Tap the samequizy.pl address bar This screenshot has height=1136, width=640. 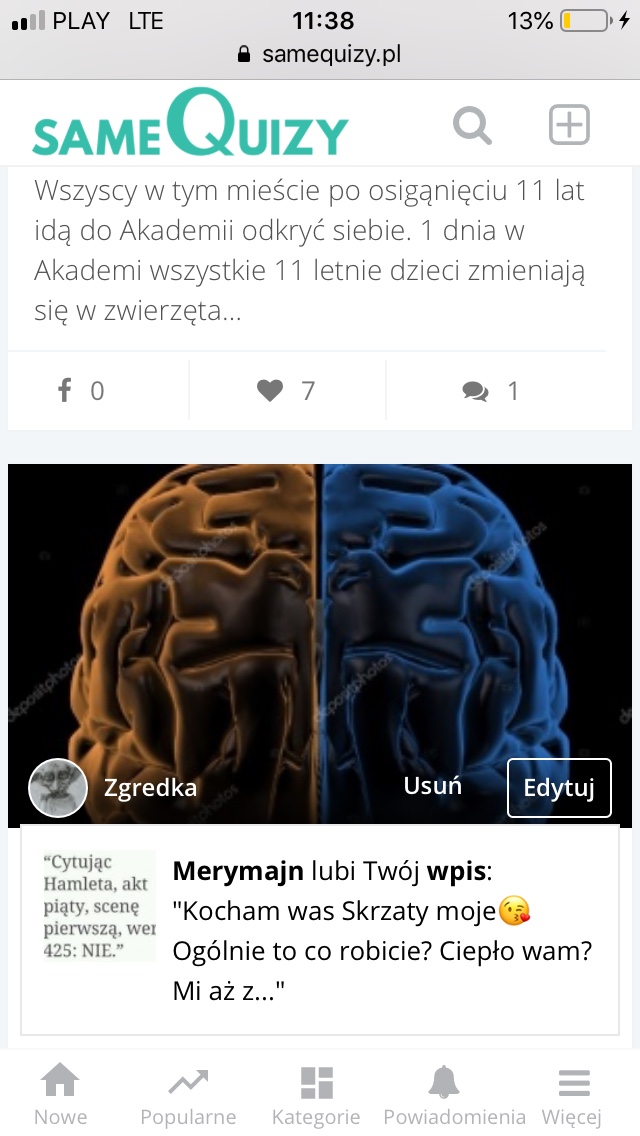[x=320, y=54]
